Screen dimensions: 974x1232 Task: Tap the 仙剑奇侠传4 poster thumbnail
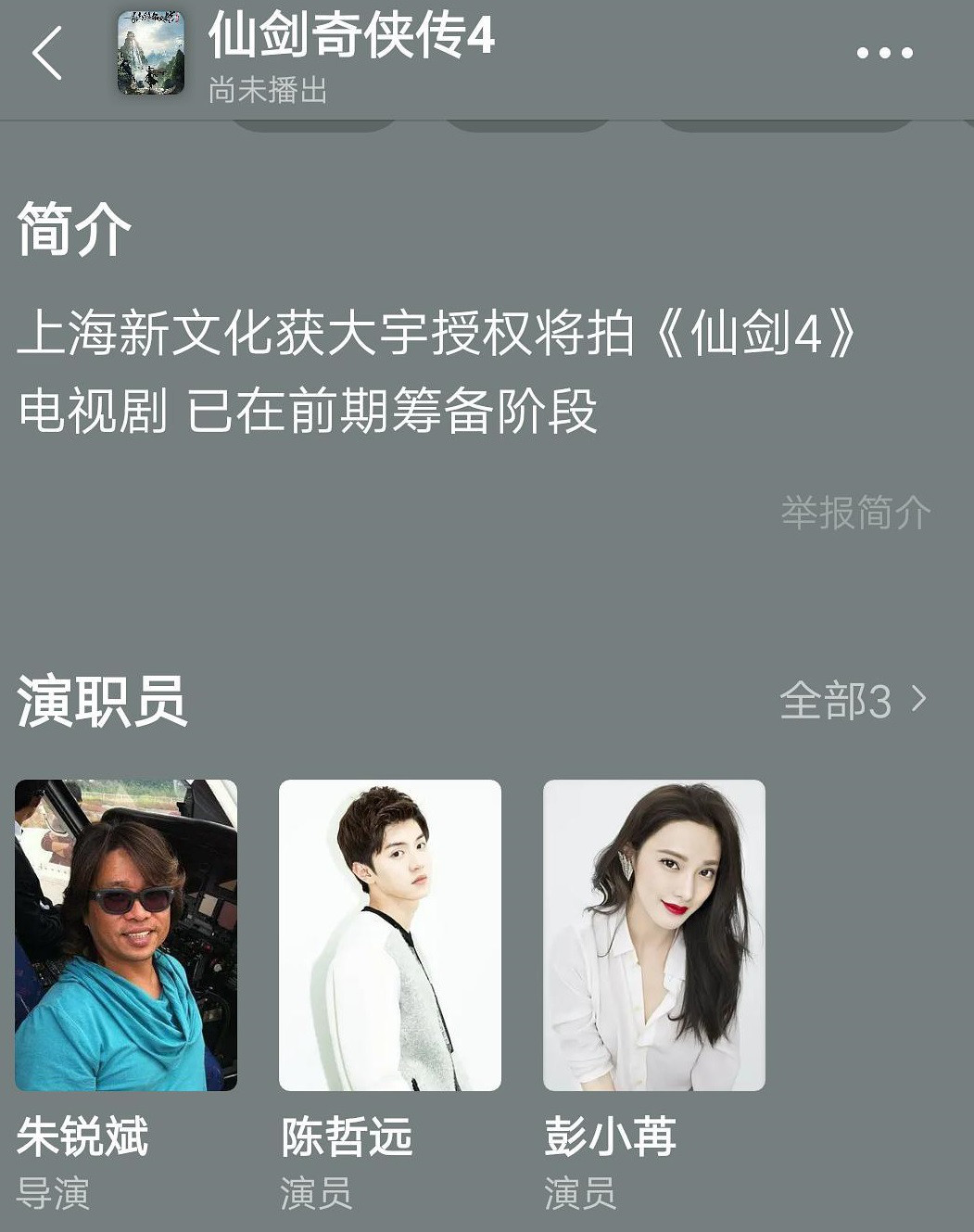[x=151, y=53]
